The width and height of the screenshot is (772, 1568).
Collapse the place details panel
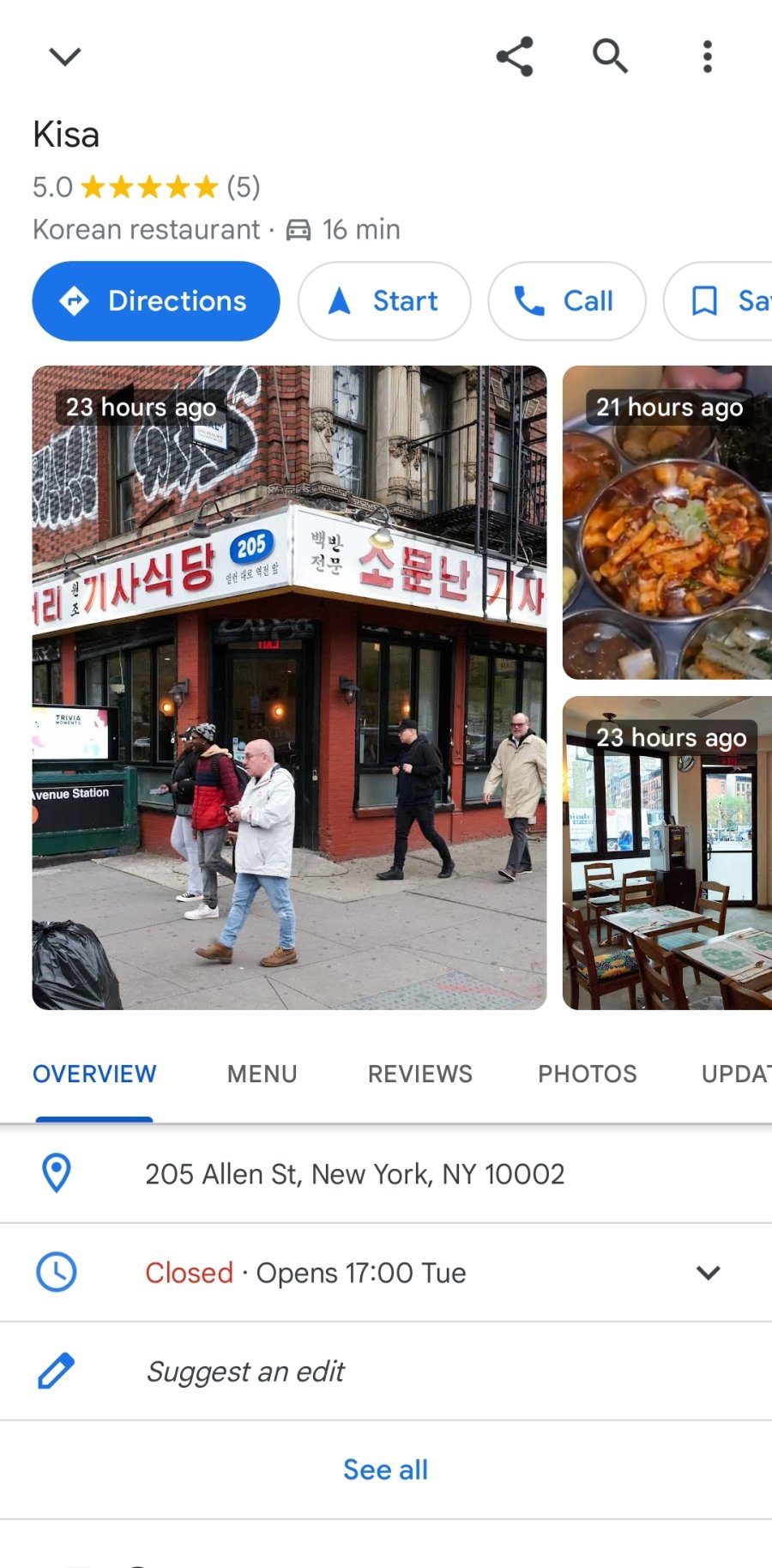[x=64, y=57]
